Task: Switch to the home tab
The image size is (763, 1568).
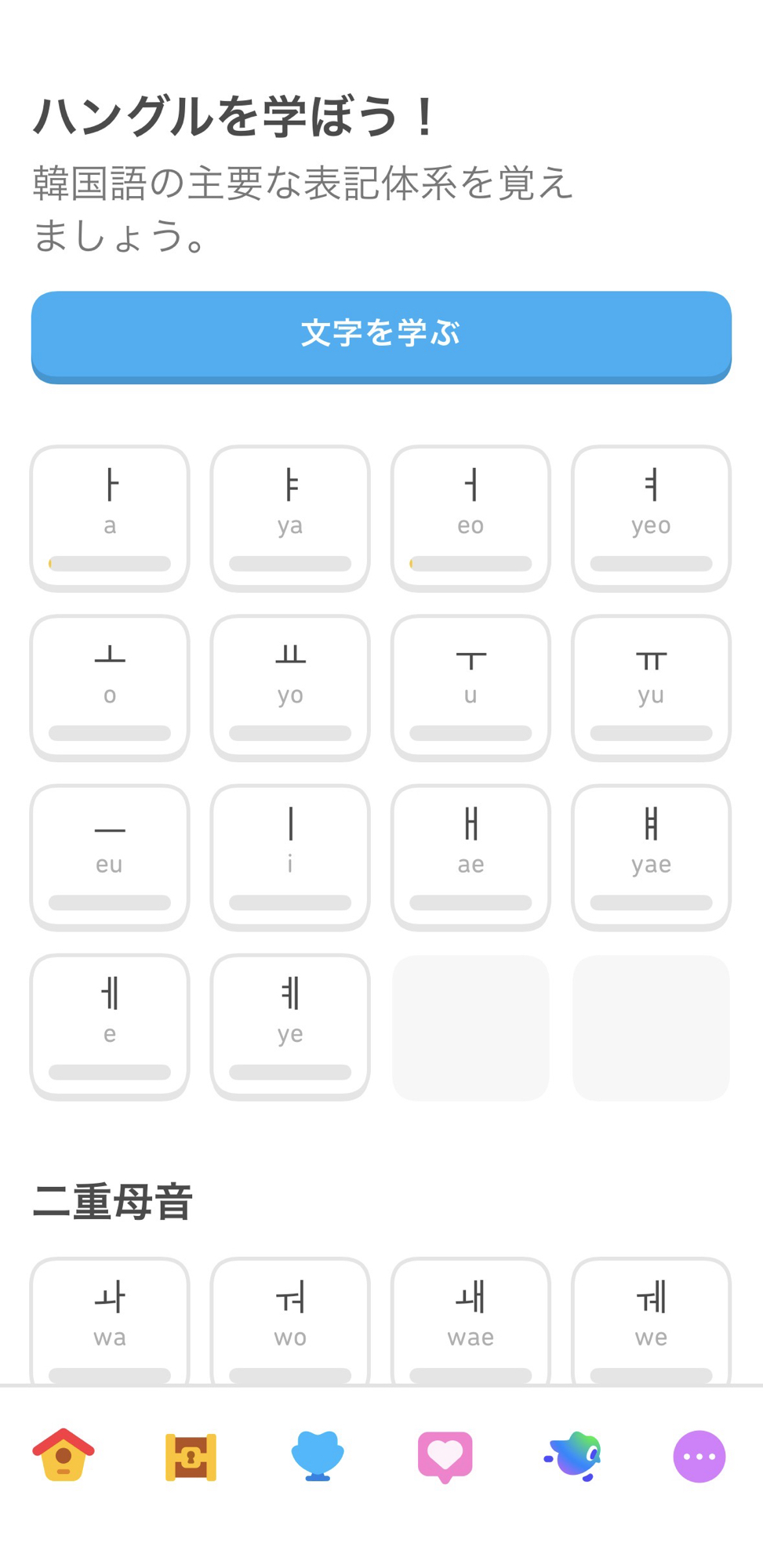Action: (64, 1456)
